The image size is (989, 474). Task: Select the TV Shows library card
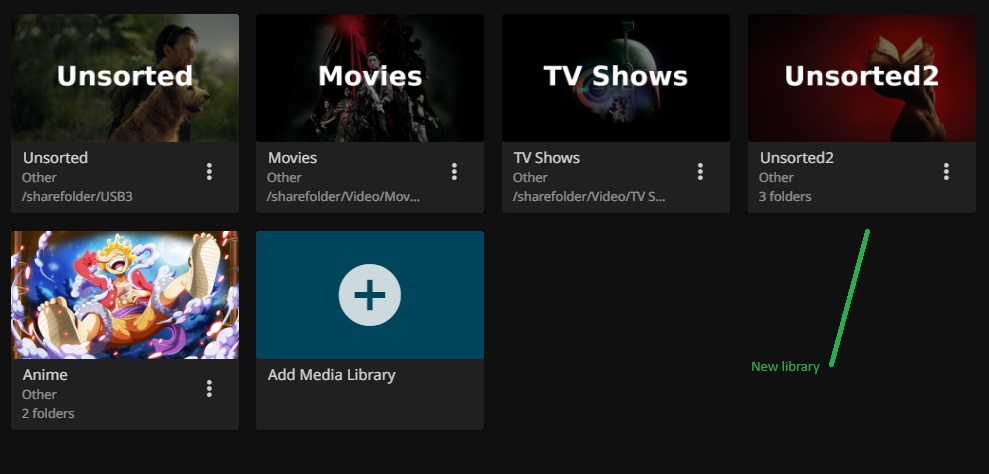pos(615,78)
